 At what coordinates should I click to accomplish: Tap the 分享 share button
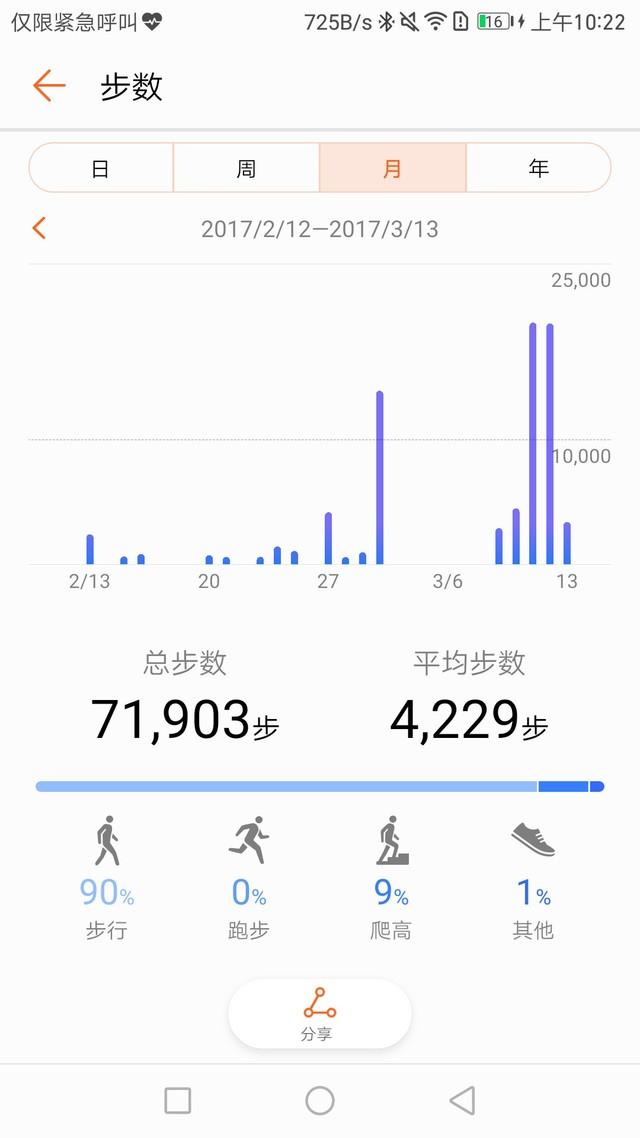(x=319, y=1012)
